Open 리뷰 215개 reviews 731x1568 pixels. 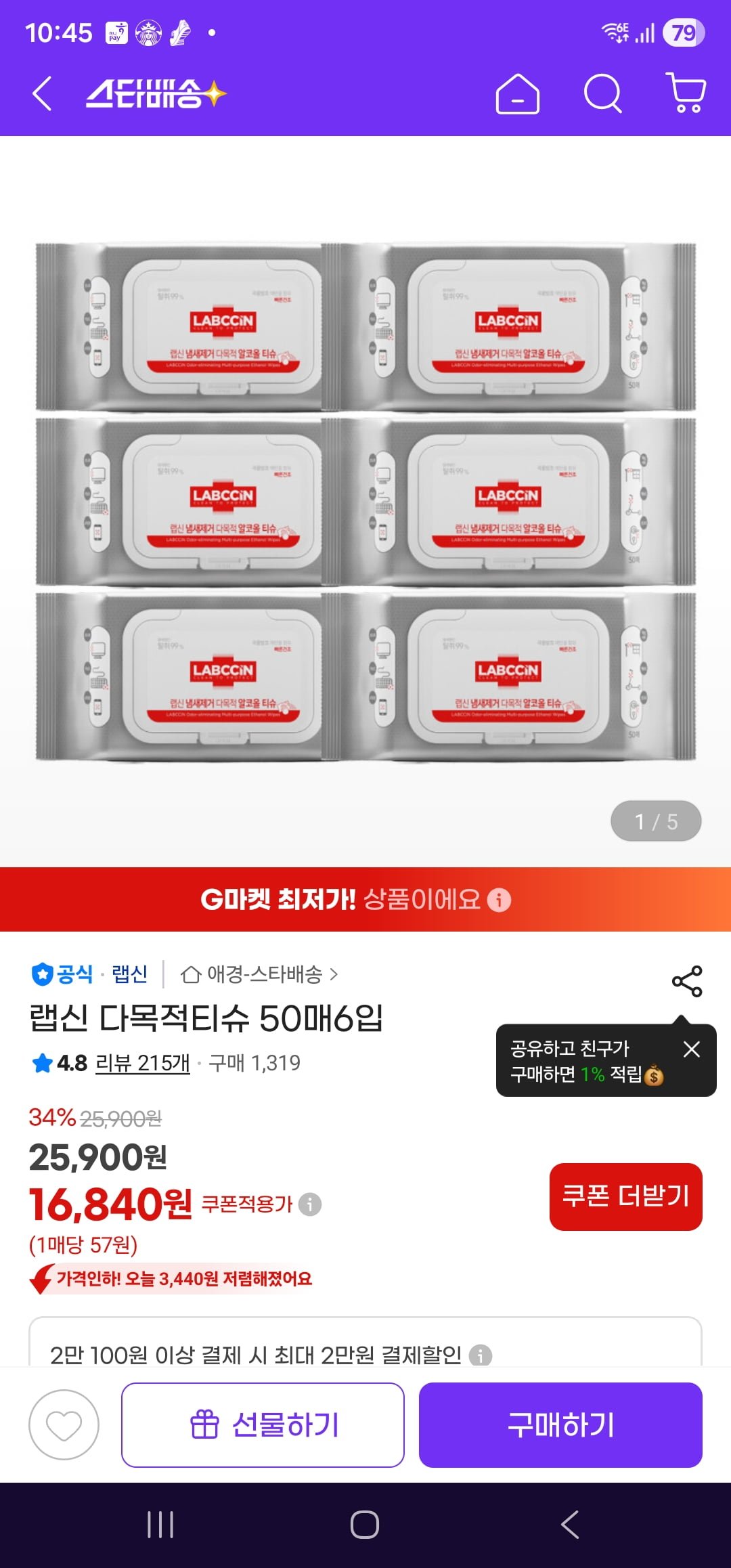[143, 1063]
